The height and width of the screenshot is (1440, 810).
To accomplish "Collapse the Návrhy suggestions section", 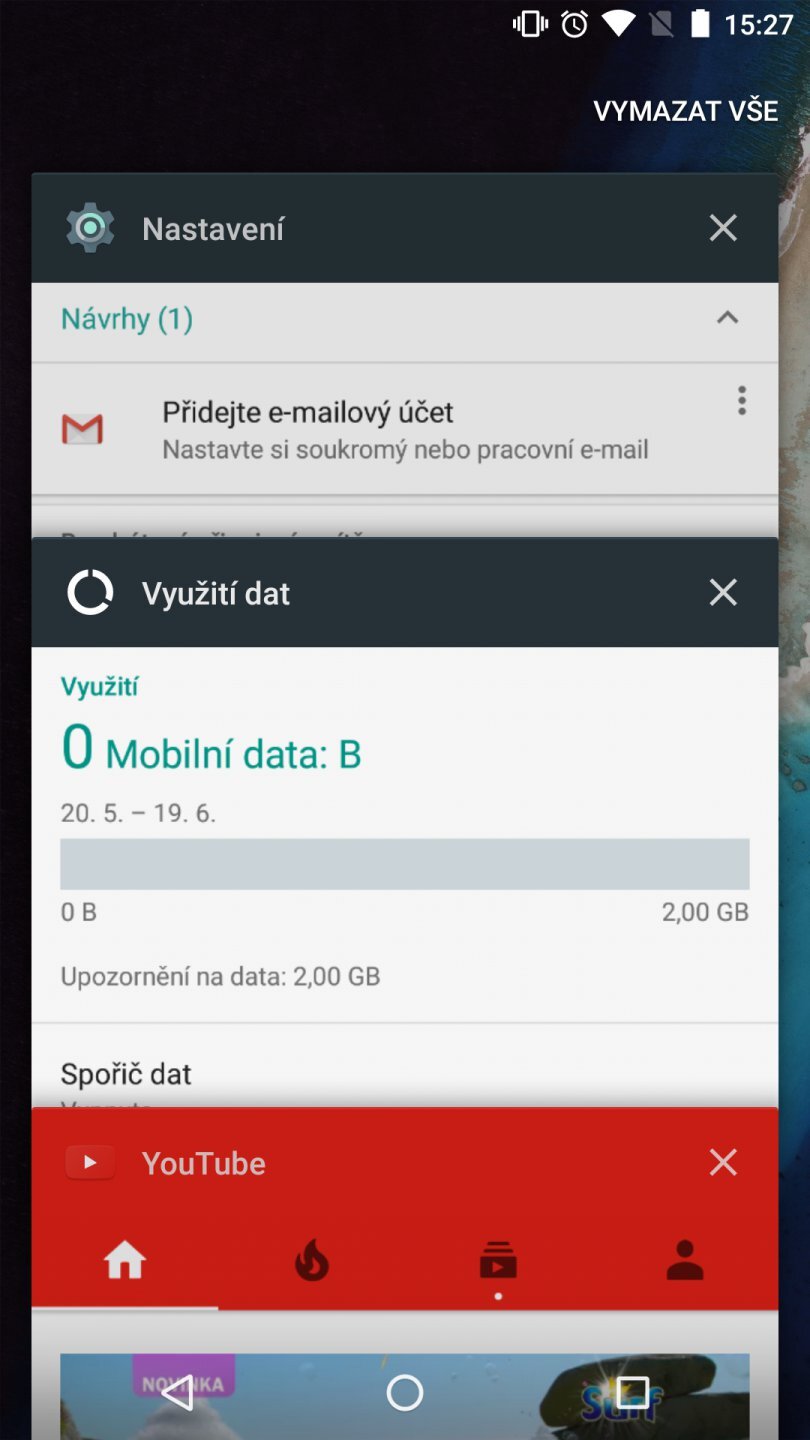I will (725, 319).
